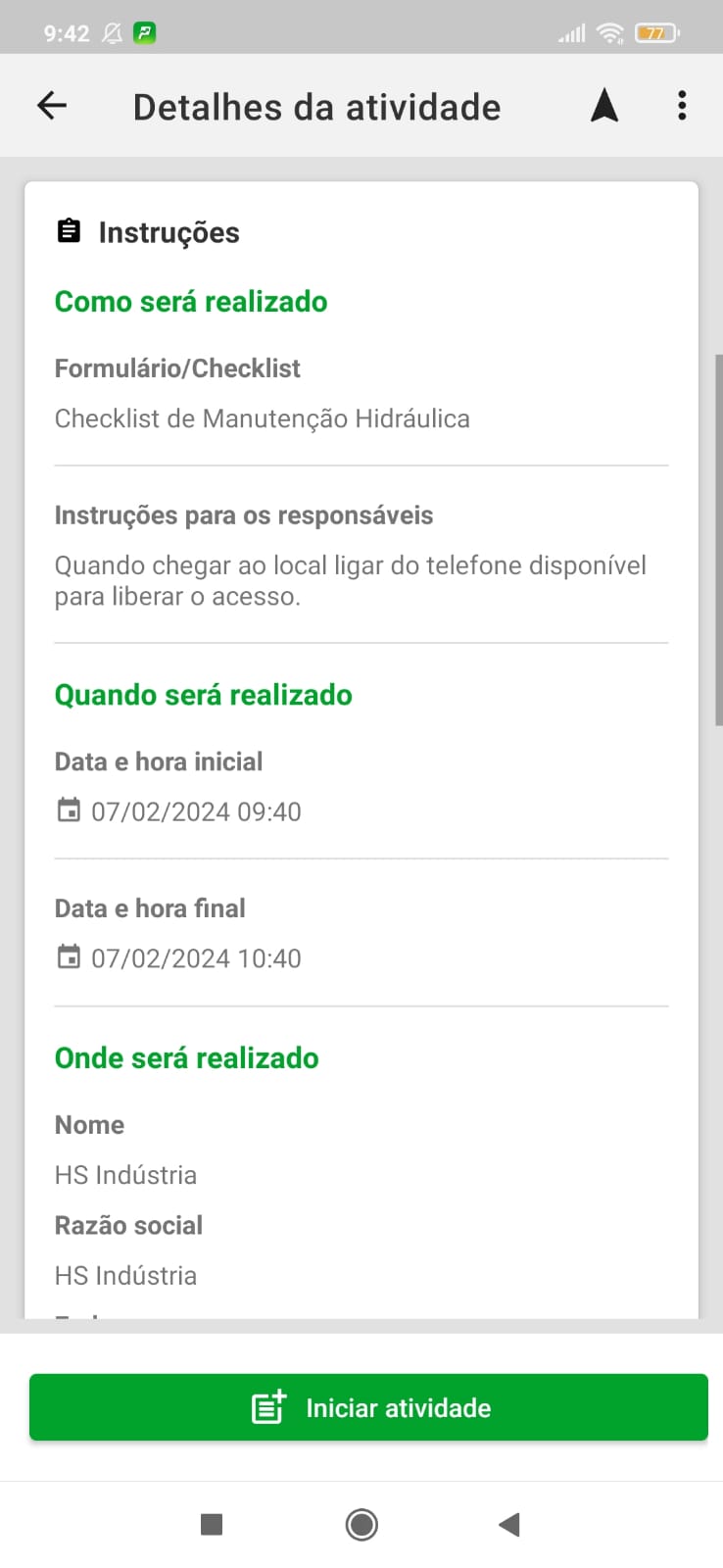Select the Como será realizado heading

[191, 302]
